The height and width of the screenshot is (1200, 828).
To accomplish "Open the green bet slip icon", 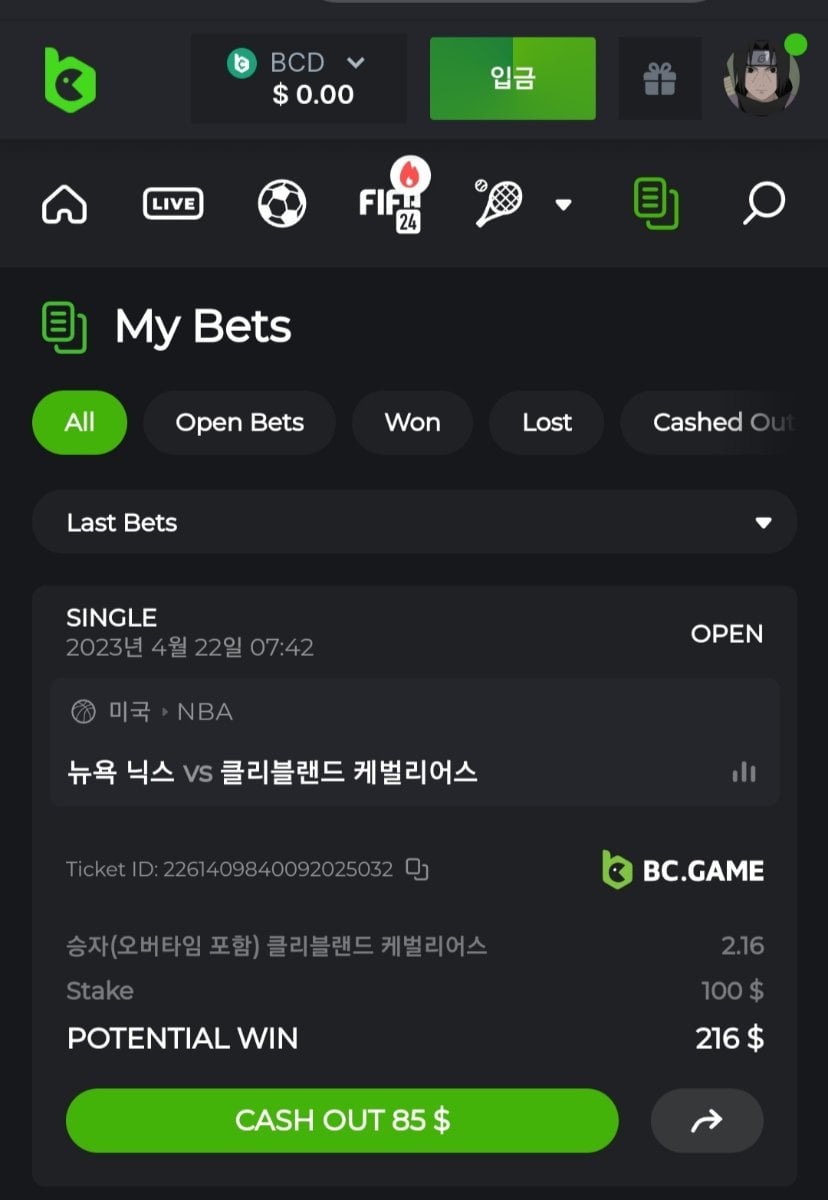I will click(x=656, y=204).
